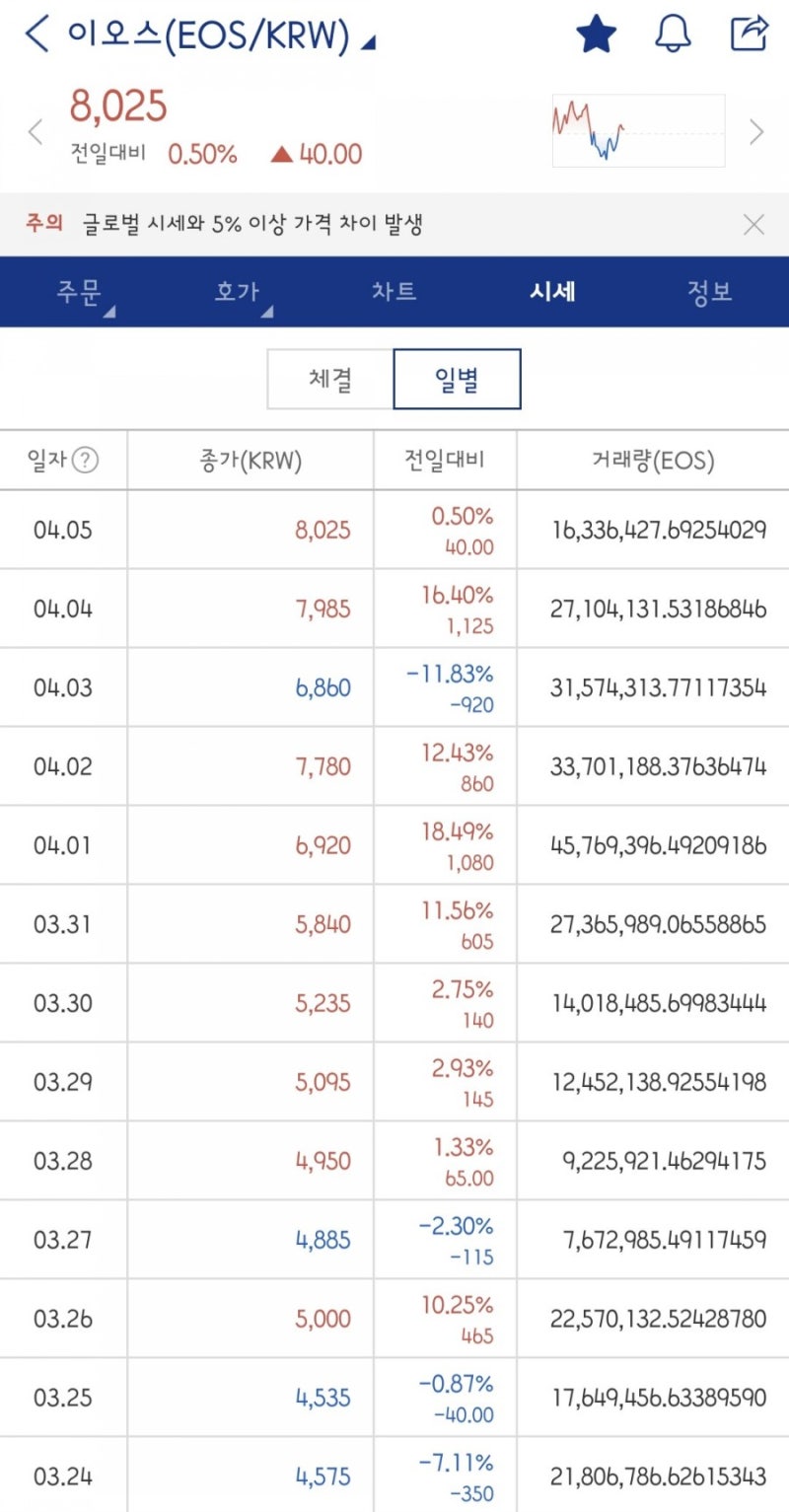Open the mini price chart preview
Image resolution: width=789 pixels, height=1512 pixels.
pos(637,128)
